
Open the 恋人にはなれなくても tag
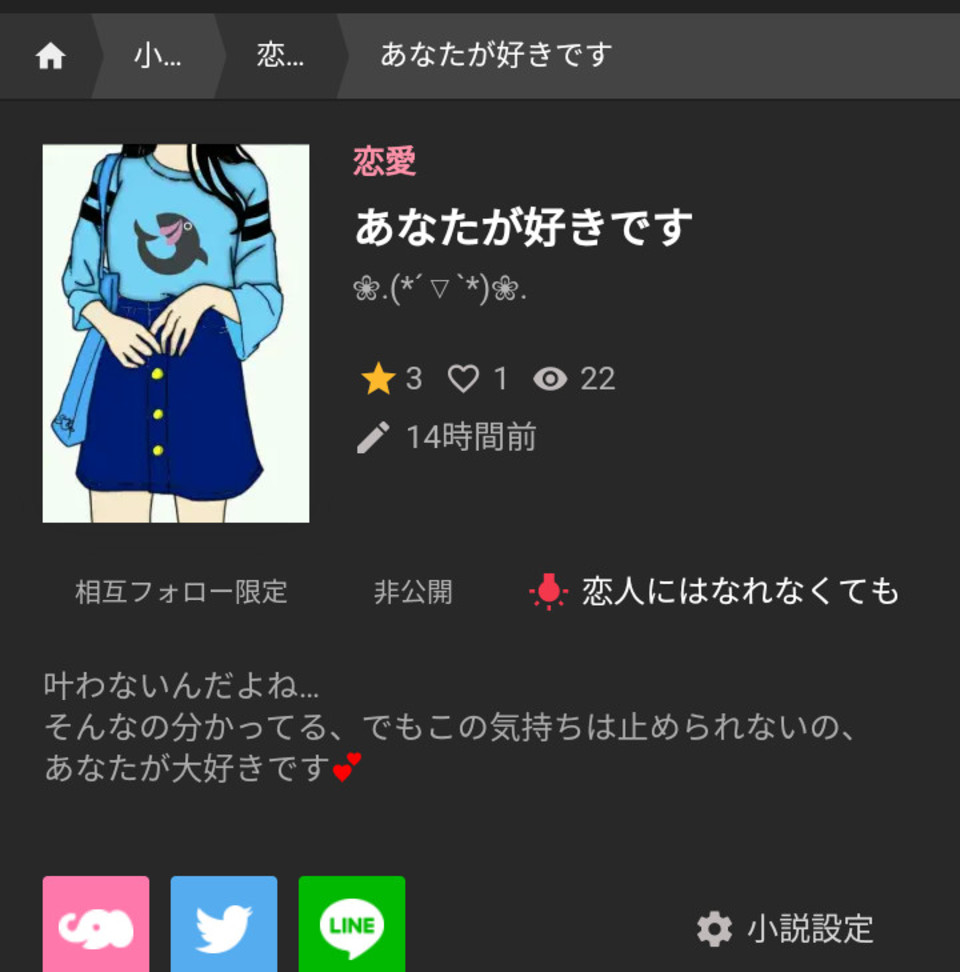point(740,591)
